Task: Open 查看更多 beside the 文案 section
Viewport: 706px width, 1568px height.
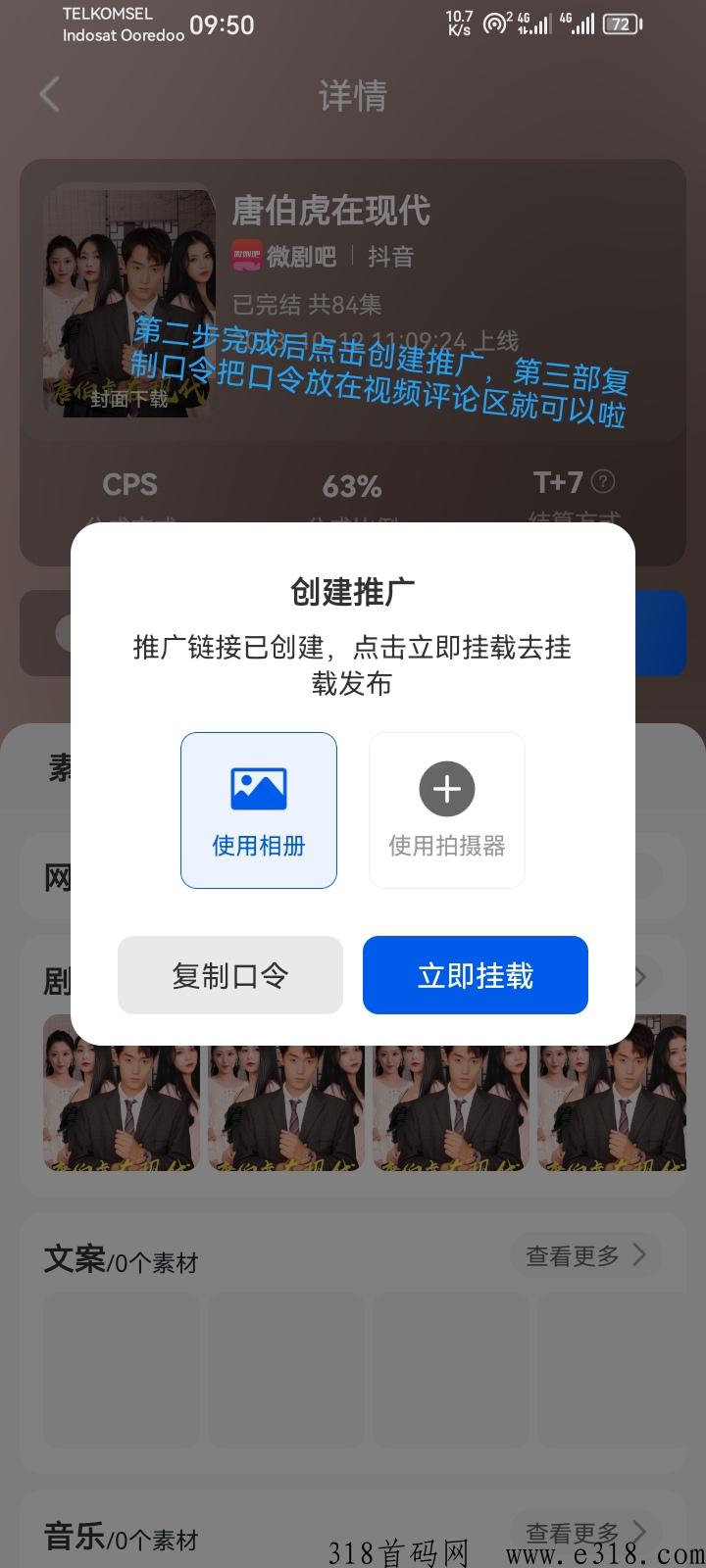Action: pyautogui.click(x=586, y=1255)
